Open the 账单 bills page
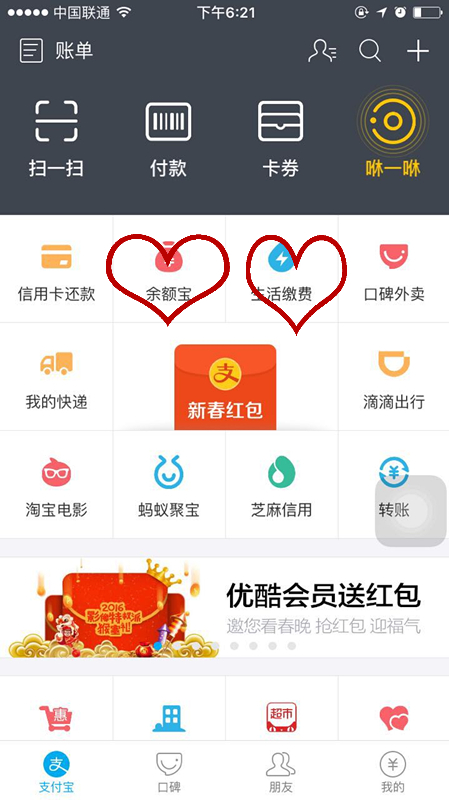 pyautogui.click(x=56, y=51)
